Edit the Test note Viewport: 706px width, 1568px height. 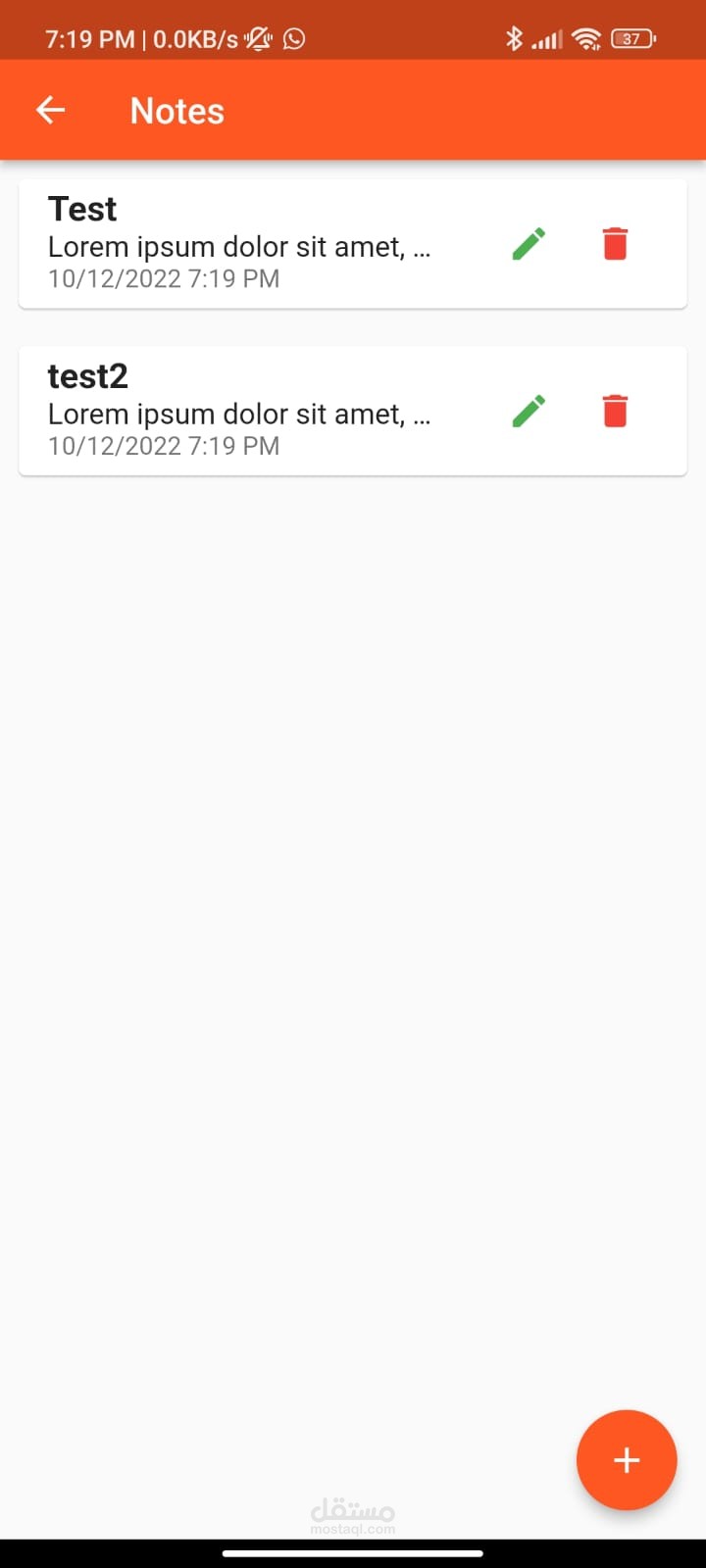529,244
